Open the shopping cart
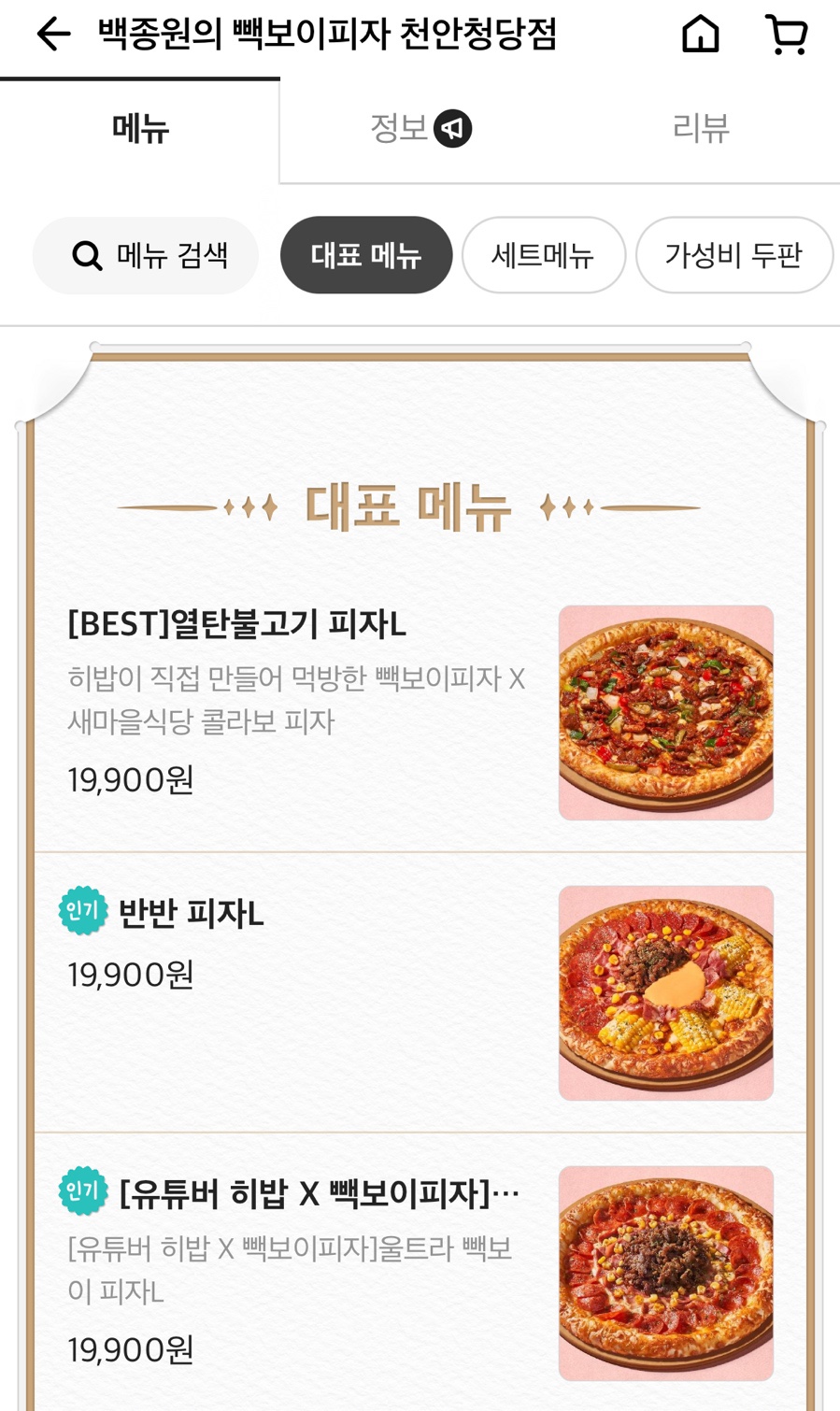The width and height of the screenshot is (840, 1411). click(x=787, y=36)
